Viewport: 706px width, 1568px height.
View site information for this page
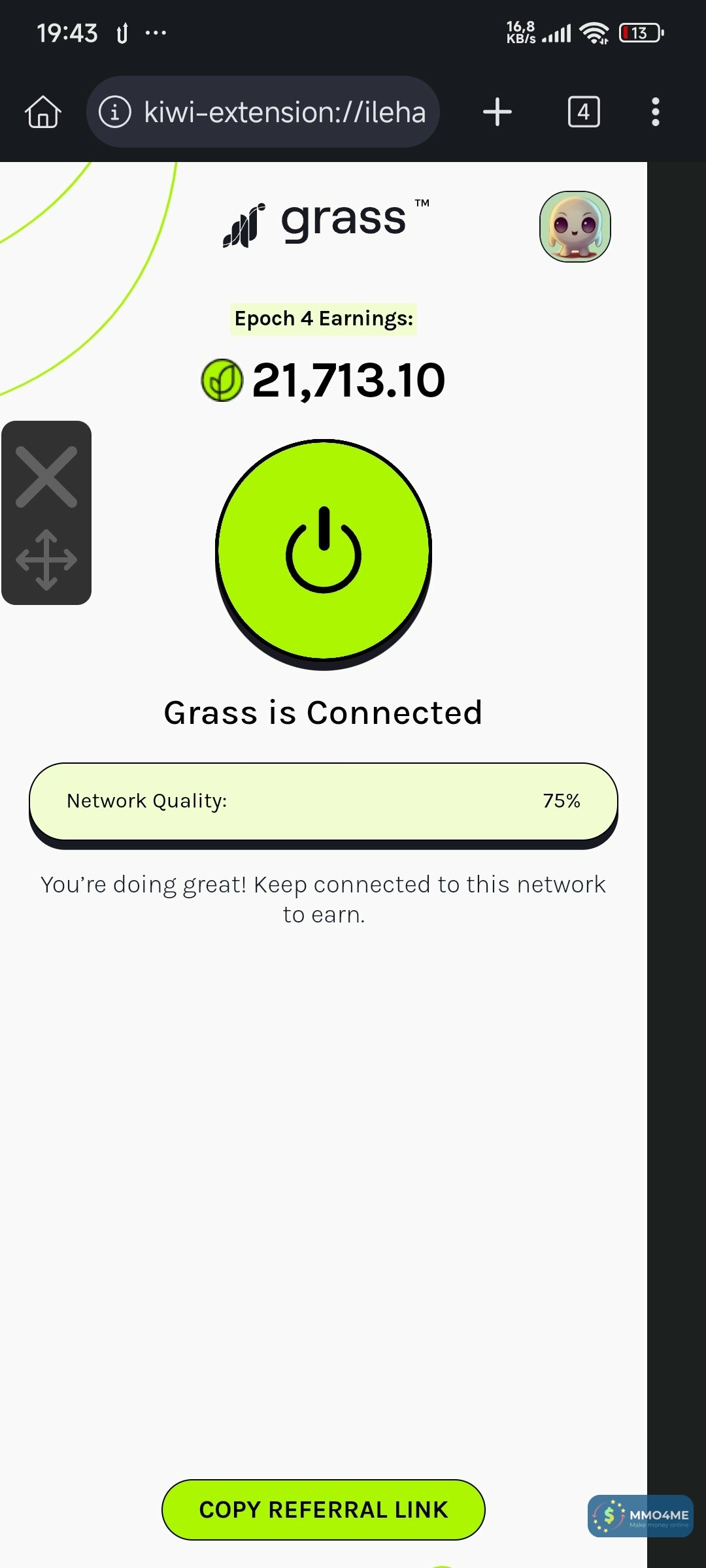coord(115,112)
